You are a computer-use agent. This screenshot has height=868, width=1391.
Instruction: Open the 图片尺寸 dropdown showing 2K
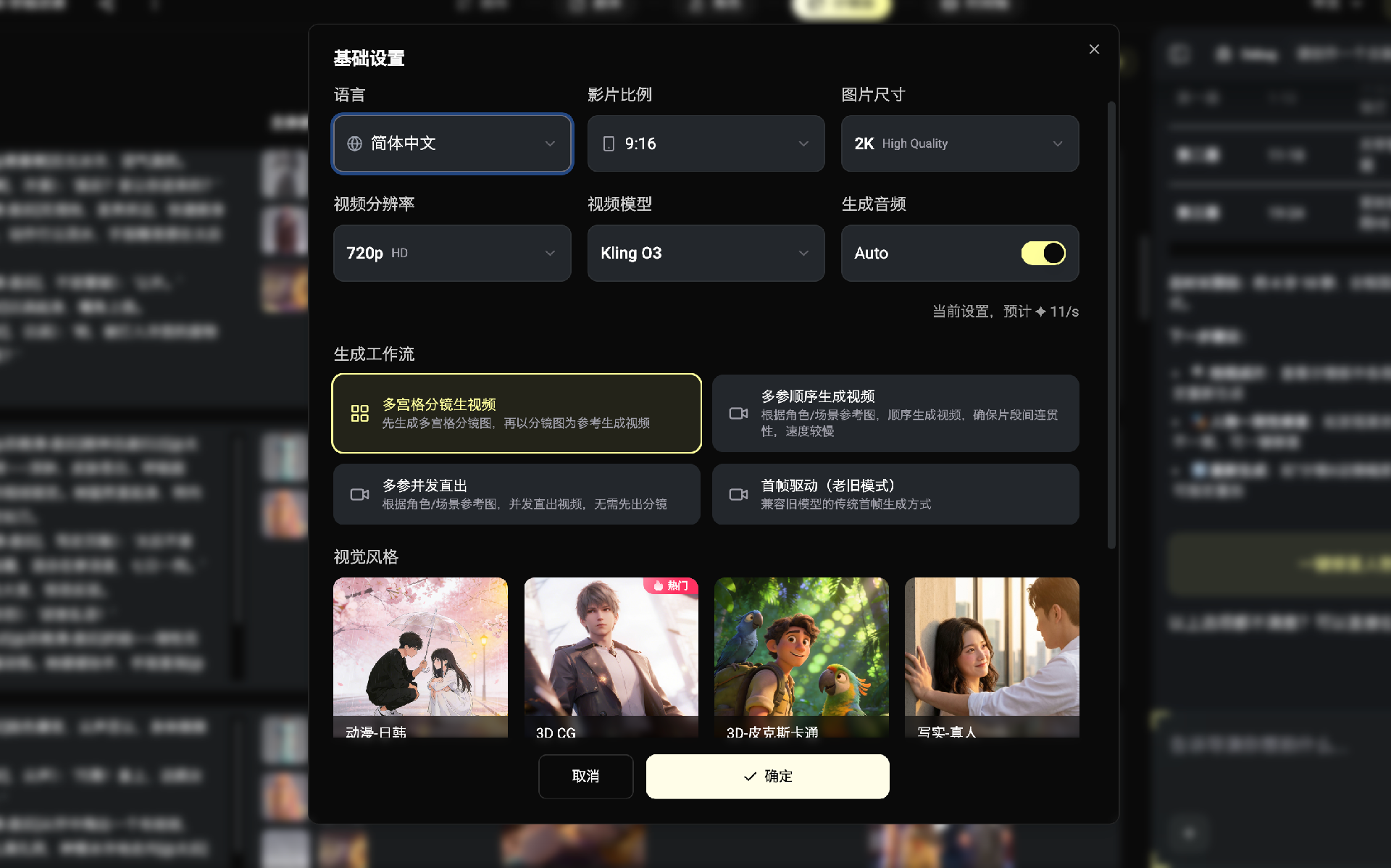pyautogui.click(x=959, y=143)
